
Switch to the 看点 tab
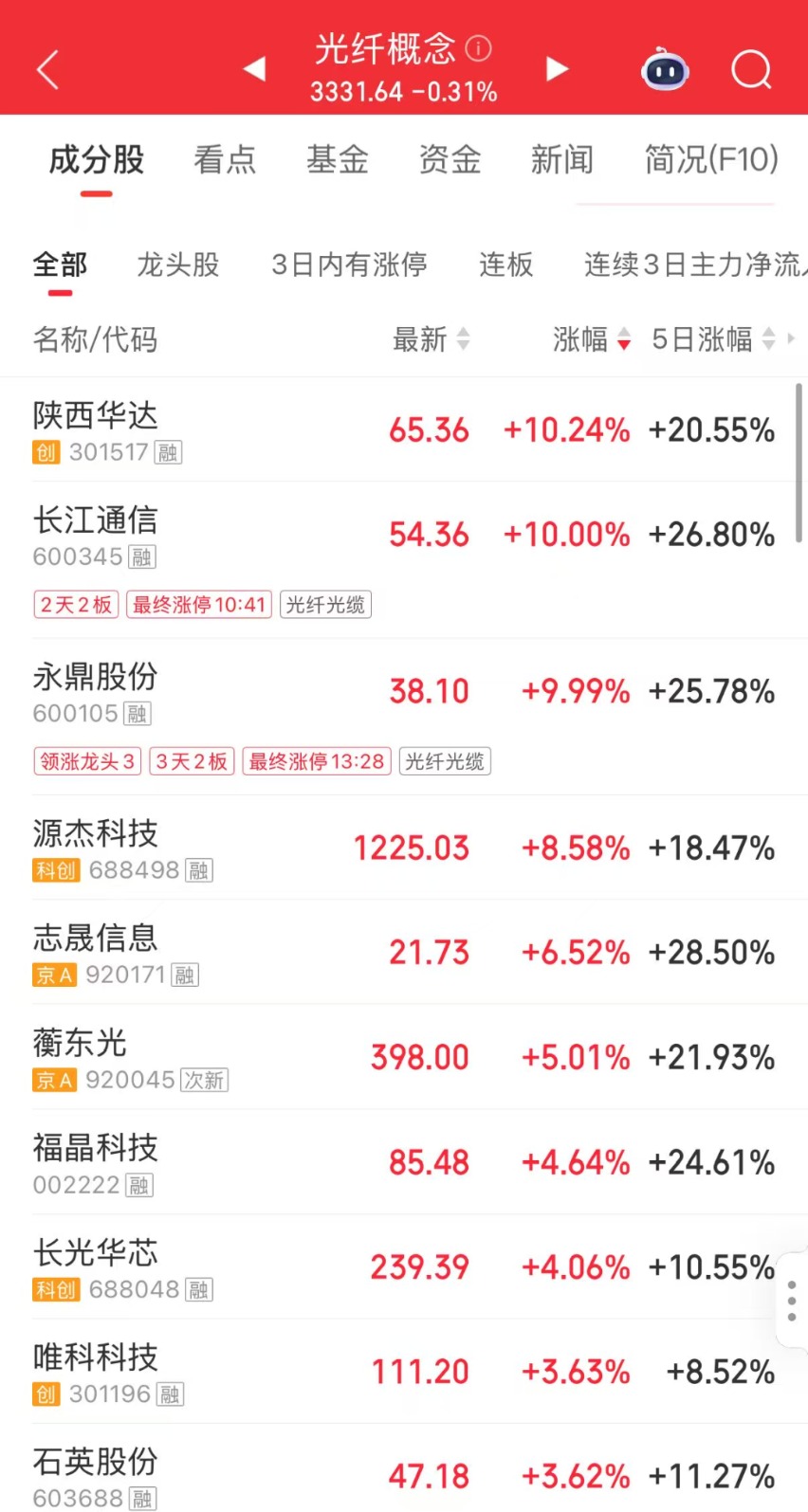[225, 159]
